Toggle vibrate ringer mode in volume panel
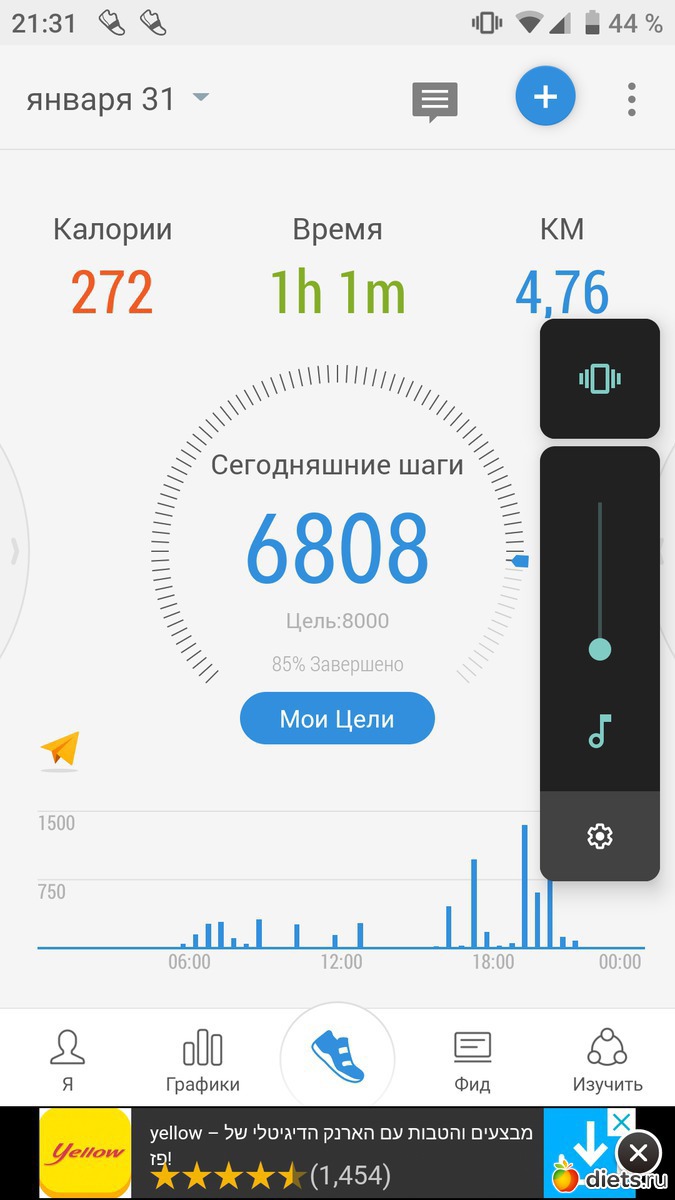The height and width of the screenshot is (1200, 675). tap(599, 379)
